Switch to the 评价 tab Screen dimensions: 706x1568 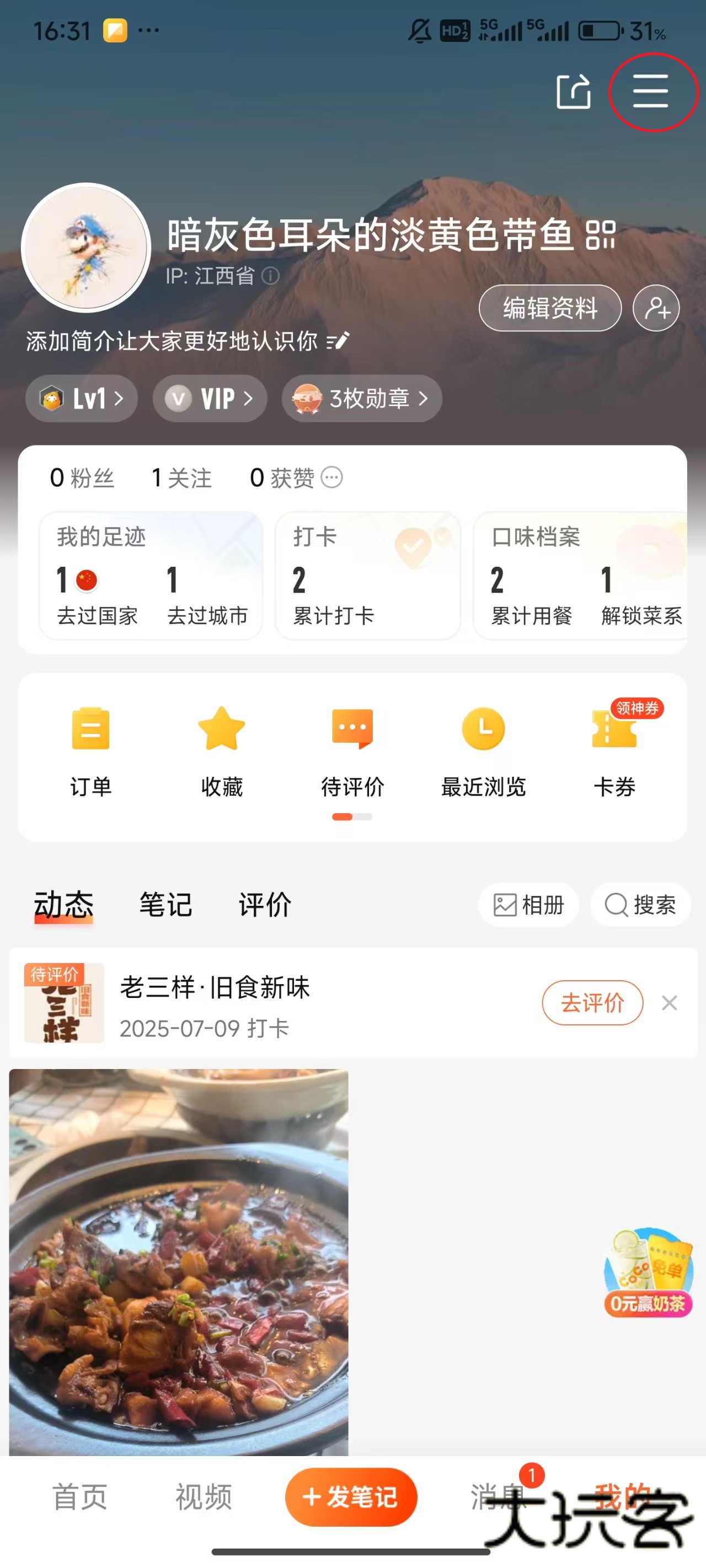click(264, 905)
